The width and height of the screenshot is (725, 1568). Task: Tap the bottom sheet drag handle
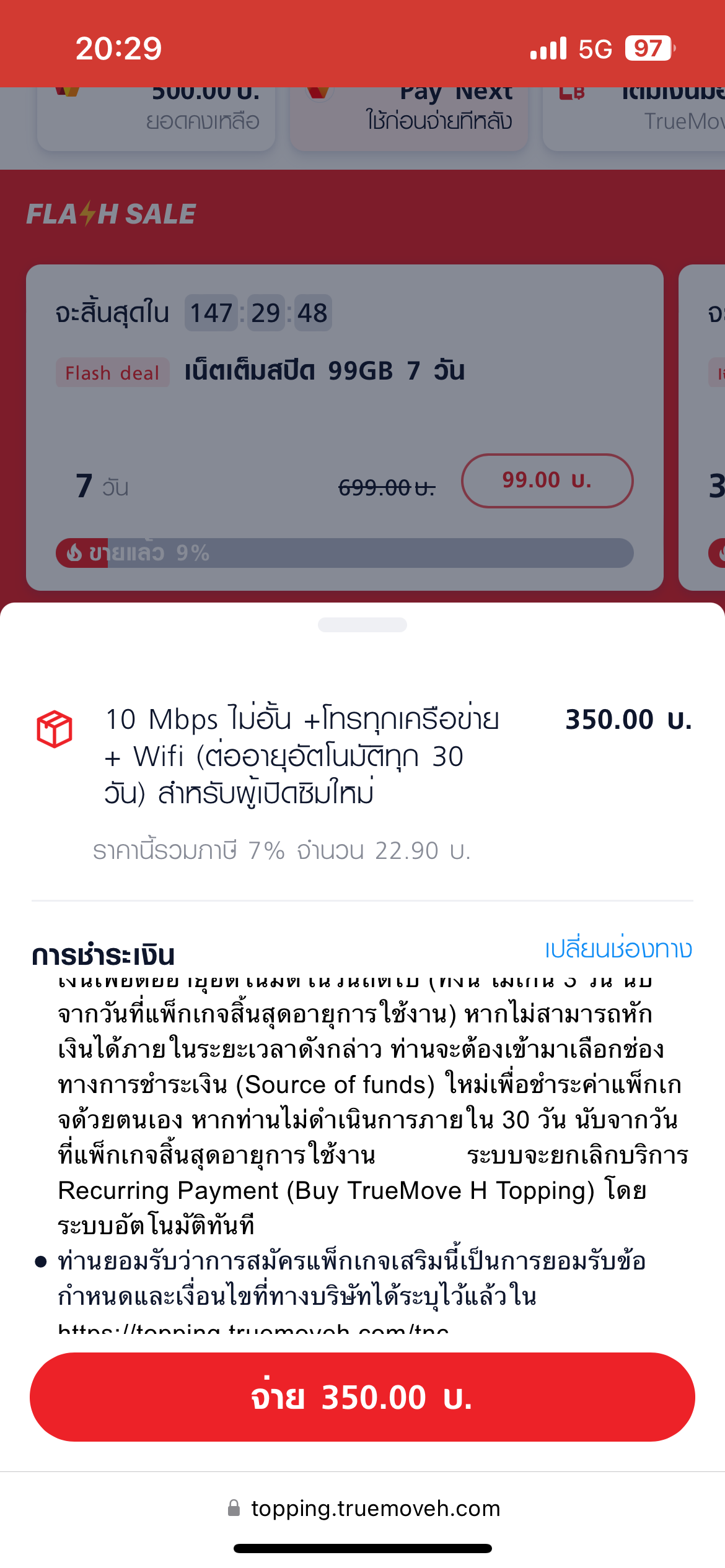click(362, 624)
